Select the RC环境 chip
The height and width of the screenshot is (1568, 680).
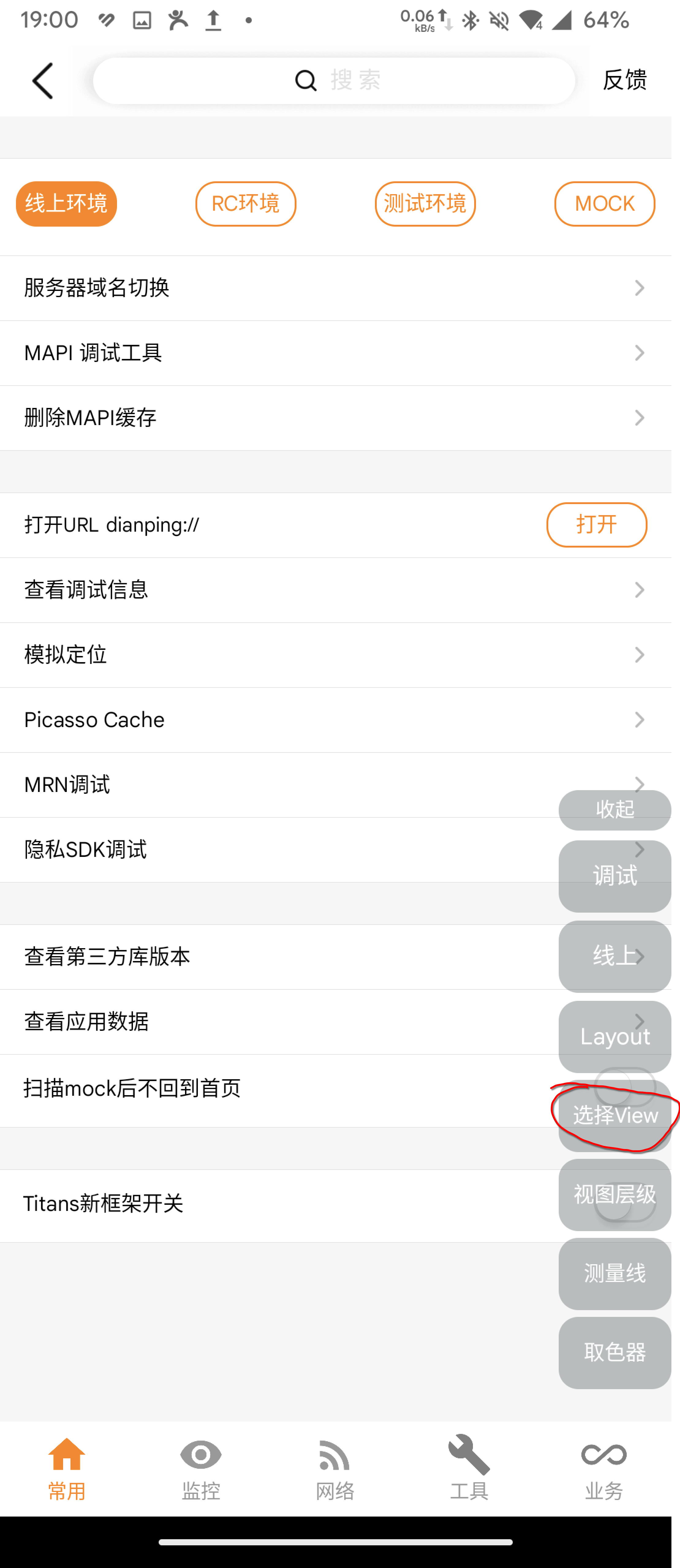(x=245, y=203)
